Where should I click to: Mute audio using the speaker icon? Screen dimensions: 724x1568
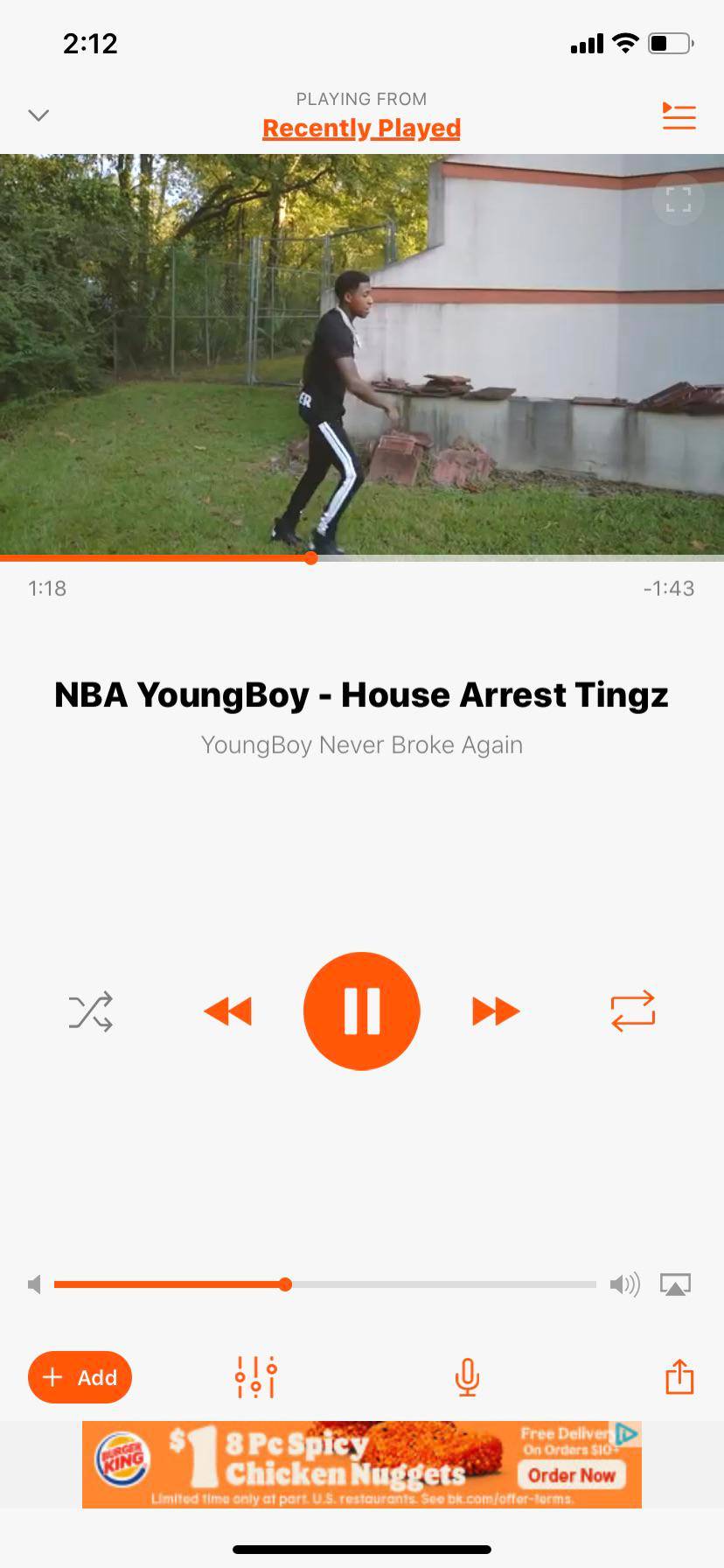pyautogui.click(x=34, y=1284)
